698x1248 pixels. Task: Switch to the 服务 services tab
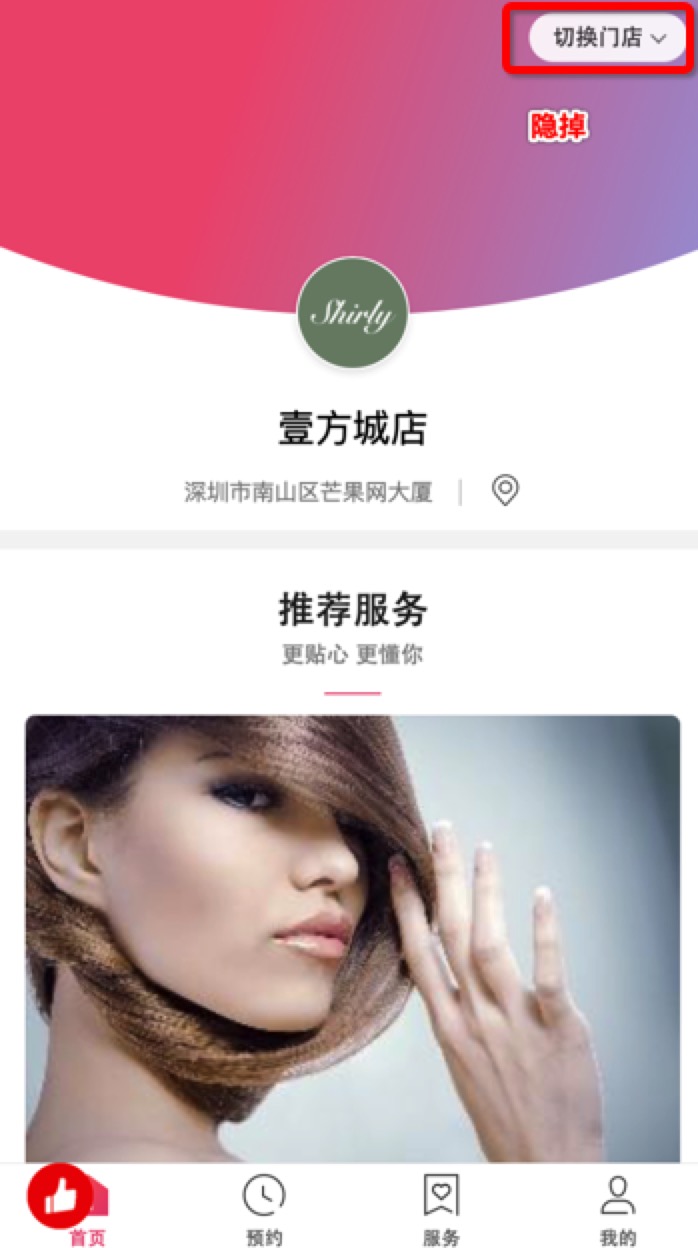[x=441, y=1207]
